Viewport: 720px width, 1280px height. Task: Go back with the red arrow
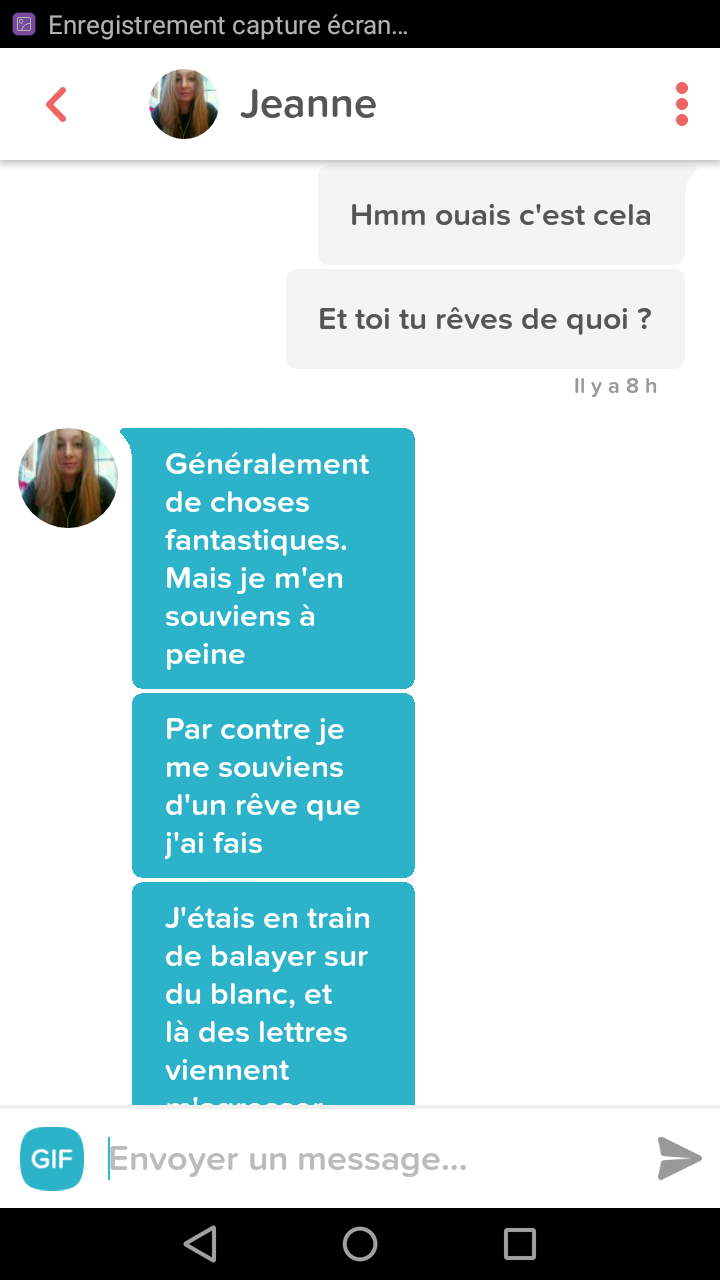[57, 104]
